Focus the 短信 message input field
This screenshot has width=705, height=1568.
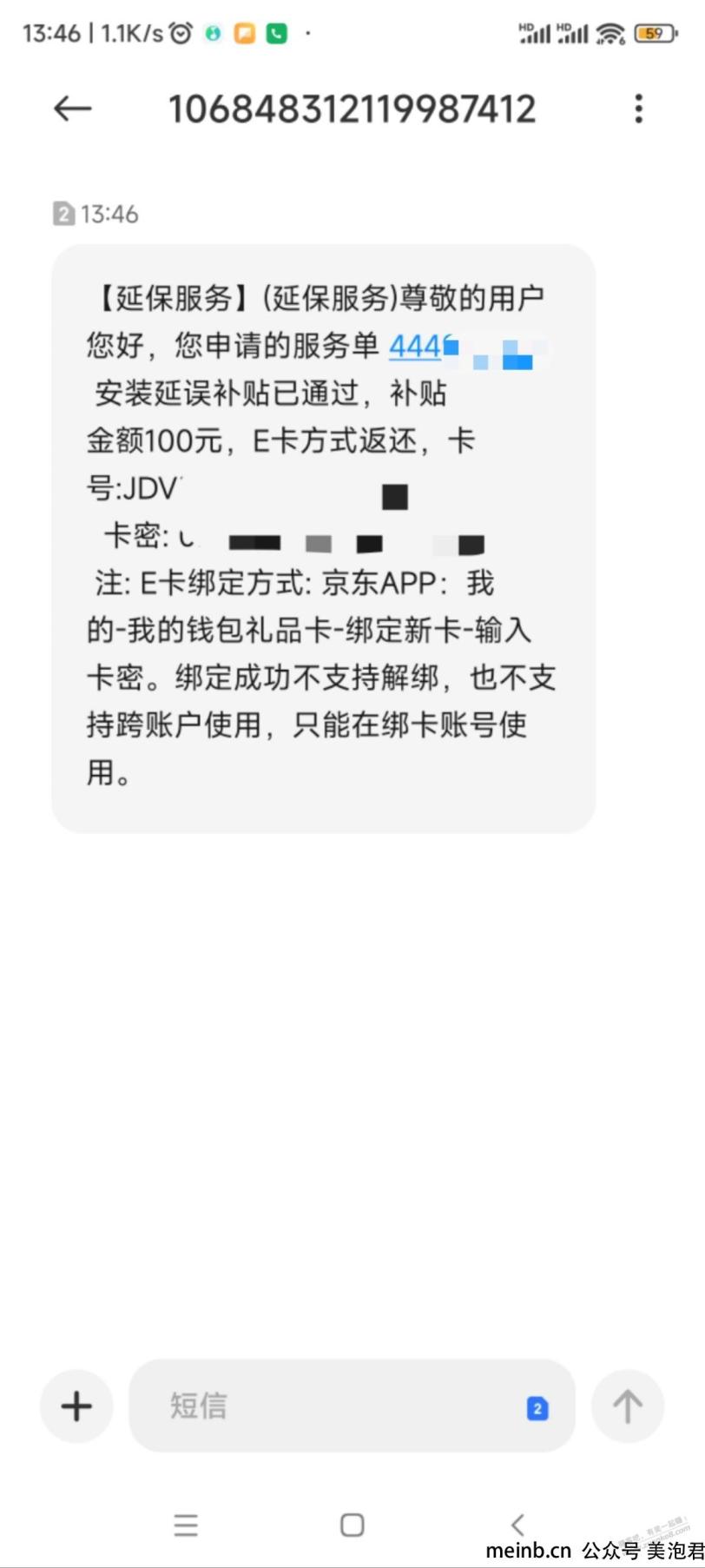330,1406
